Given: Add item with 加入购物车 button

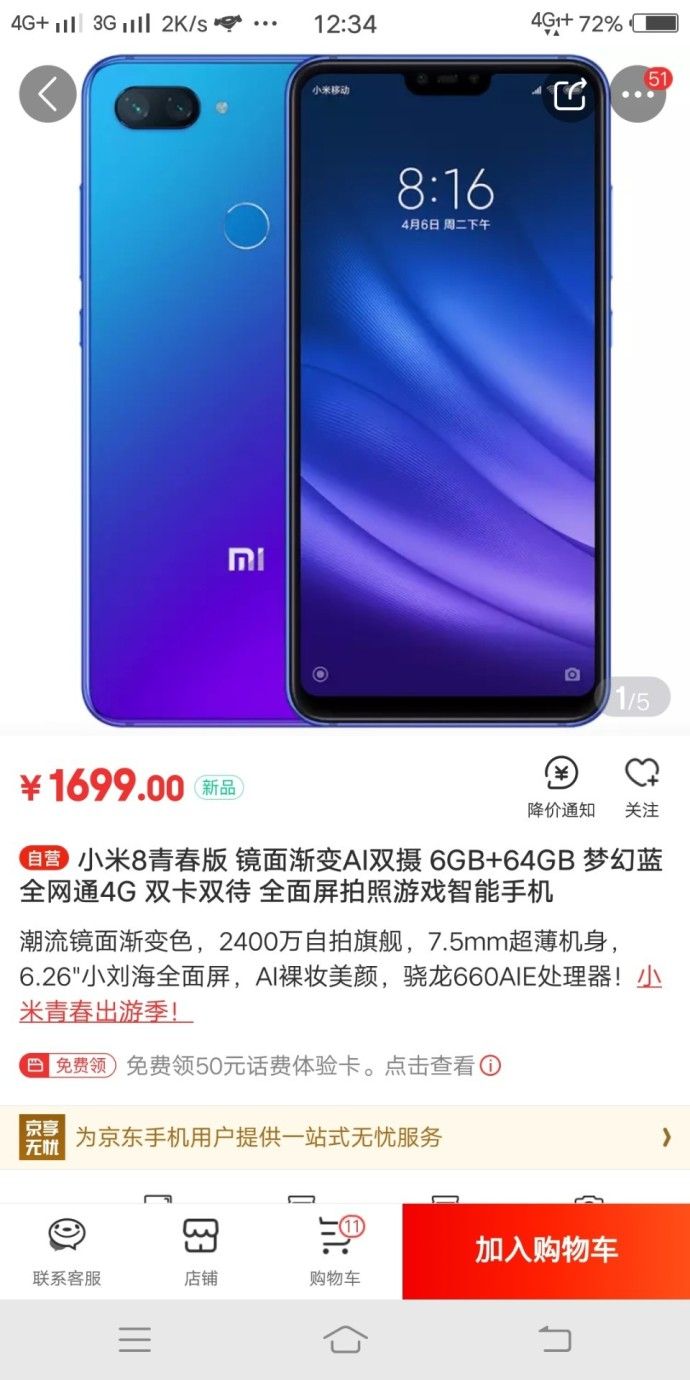Looking at the screenshot, I should 546,1251.
